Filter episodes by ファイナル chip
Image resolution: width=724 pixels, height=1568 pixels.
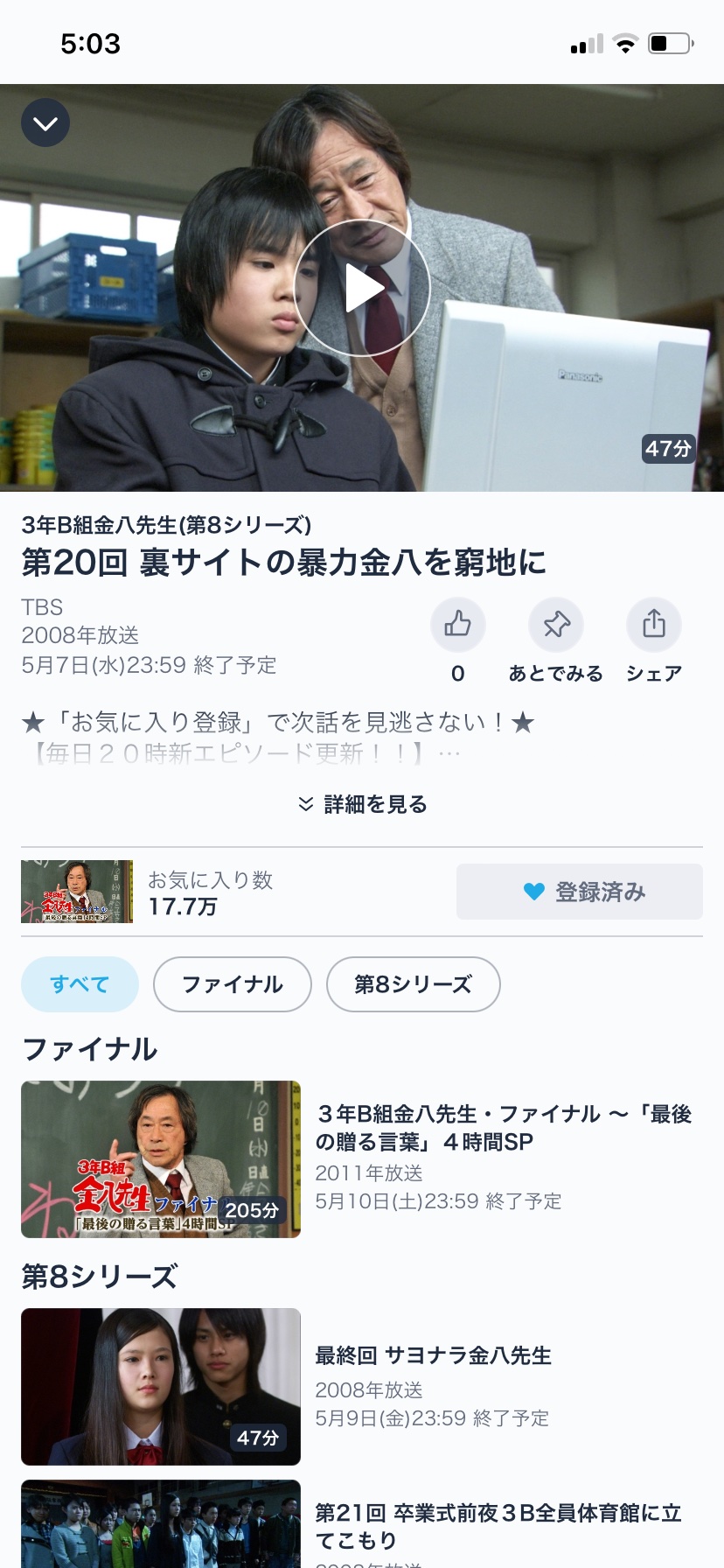[x=232, y=984]
